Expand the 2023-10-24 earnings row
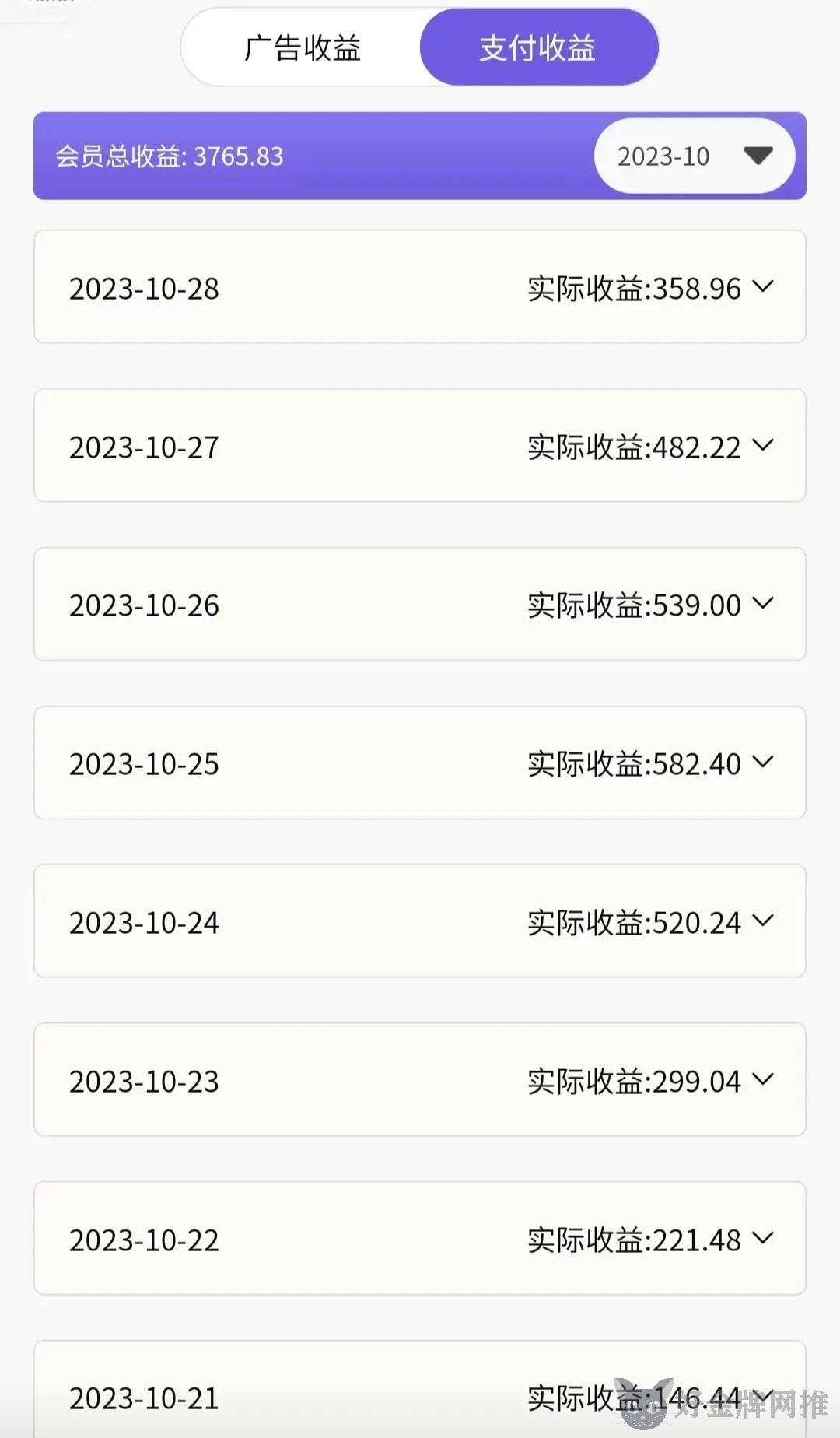Image resolution: width=840 pixels, height=1438 pixels. (x=419, y=921)
